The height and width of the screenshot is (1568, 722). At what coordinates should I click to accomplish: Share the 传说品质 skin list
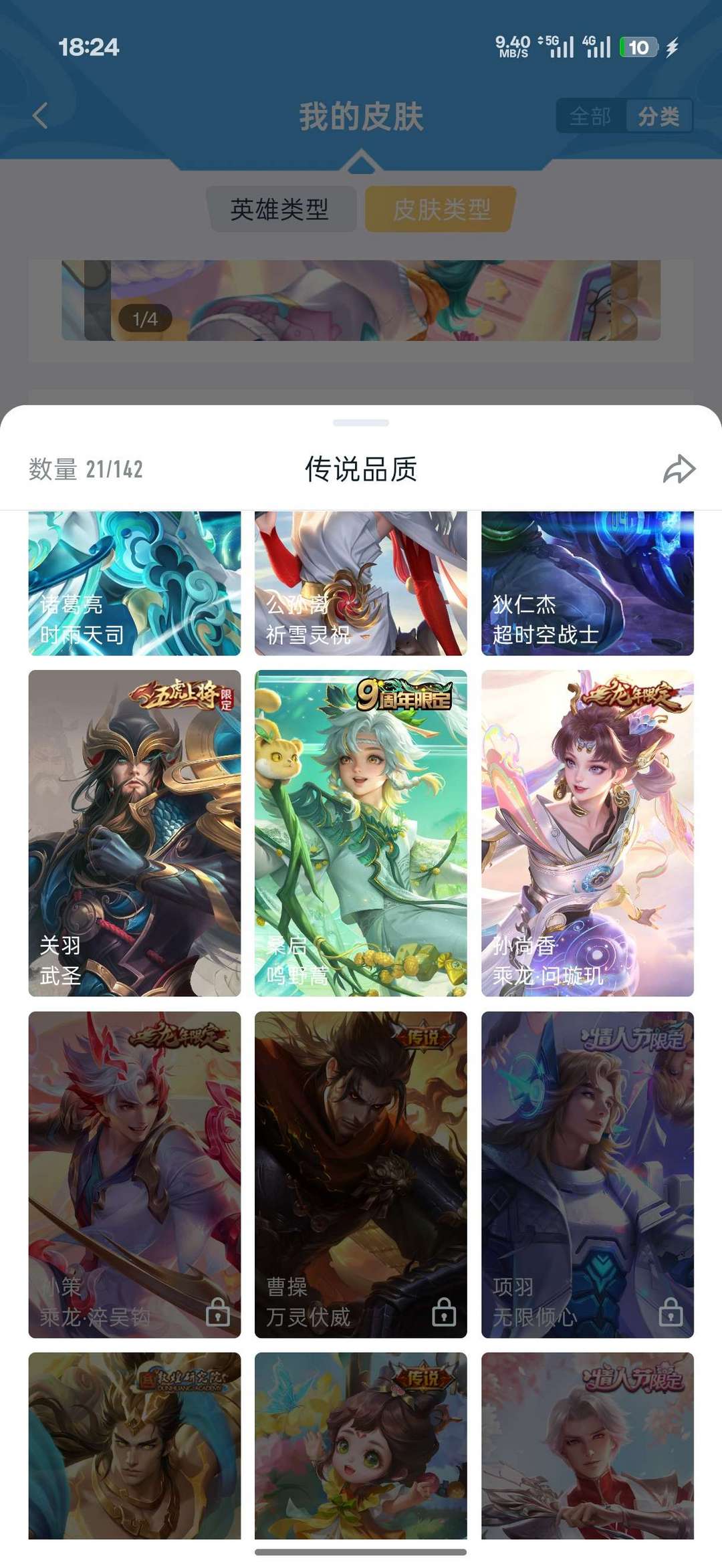click(x=679, y=469)
